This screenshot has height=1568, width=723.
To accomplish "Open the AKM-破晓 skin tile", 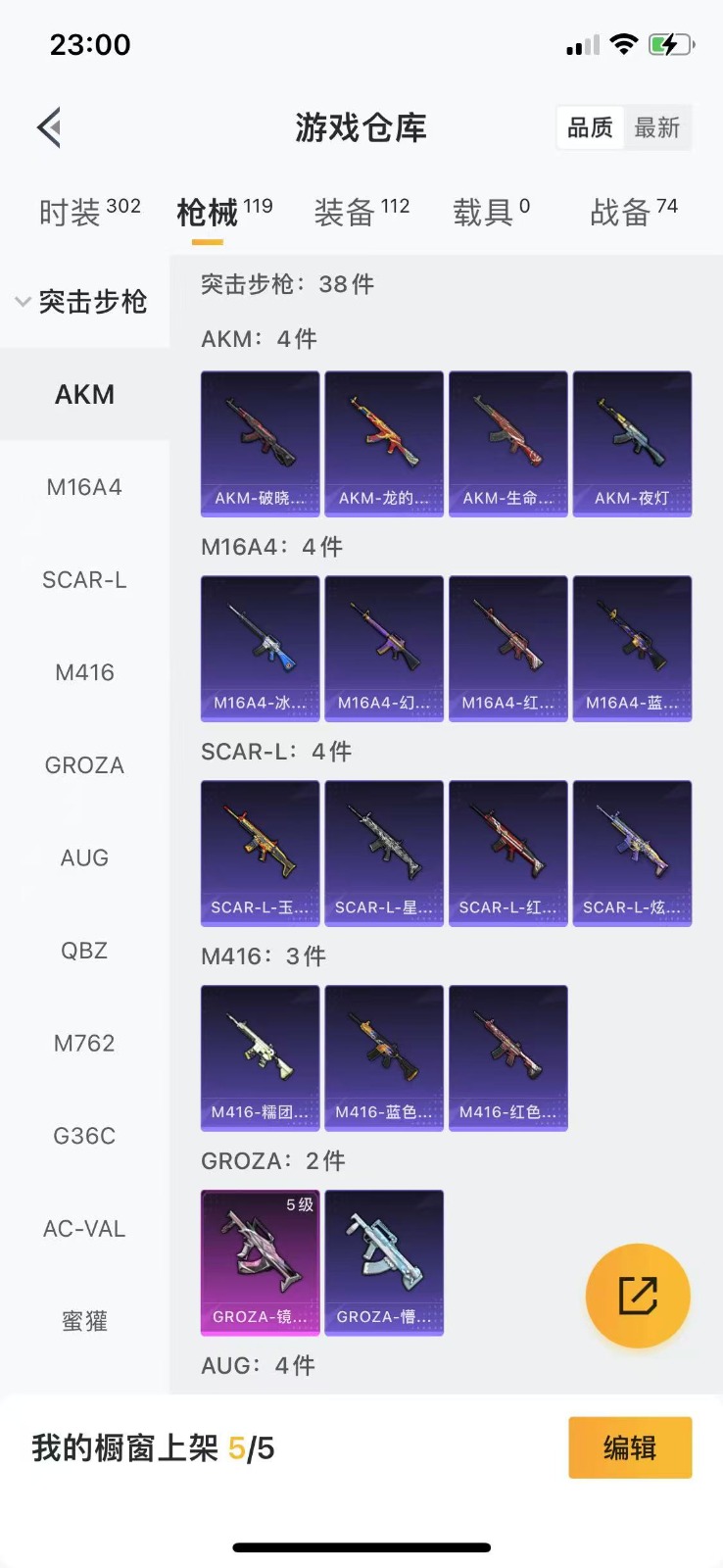I will coord(260,443).
